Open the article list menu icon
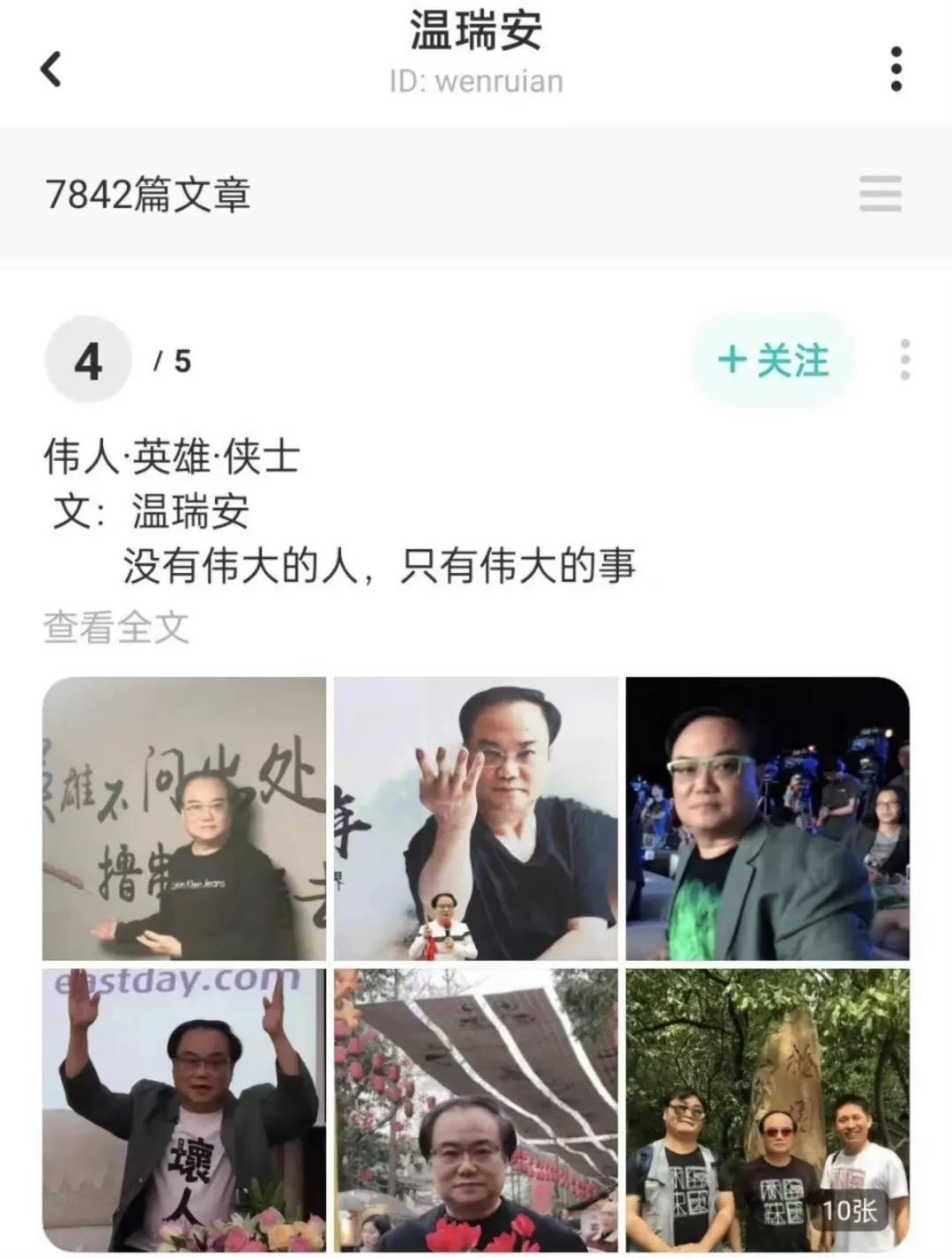The height and width of the screenshot is (1258, 952). (x=880, y=194)
